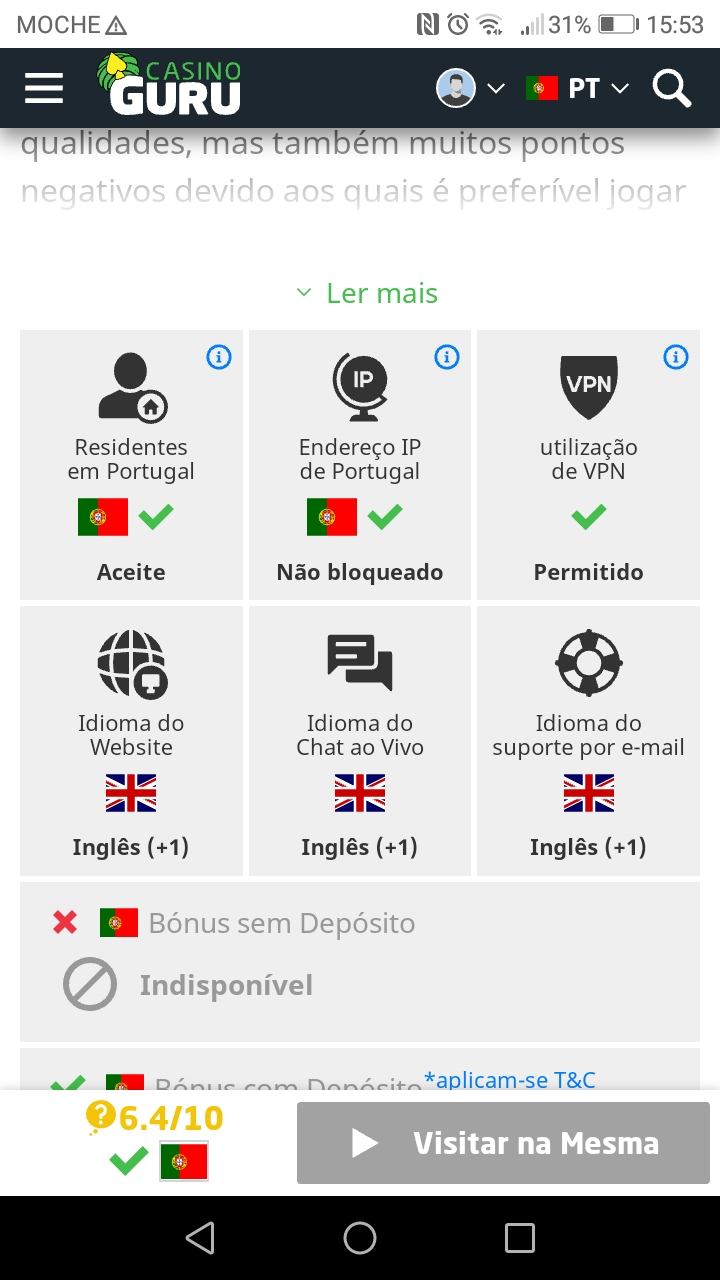Viewport: 720px width, 1280px height.
Task: Show info about Residentes em Portugal
Action: point(218,357)
